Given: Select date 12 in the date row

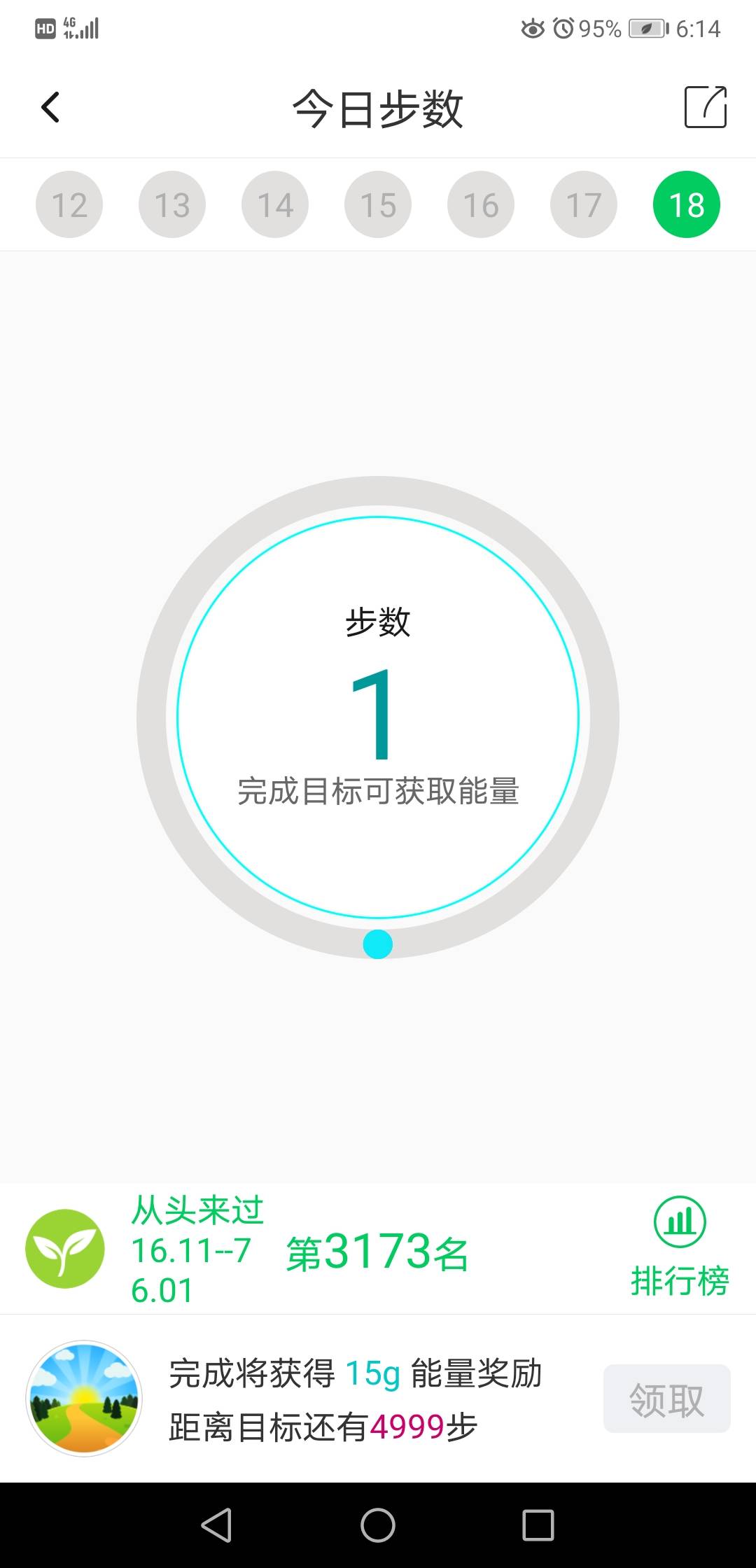Looking at the screenshot, I should point(69,204).
